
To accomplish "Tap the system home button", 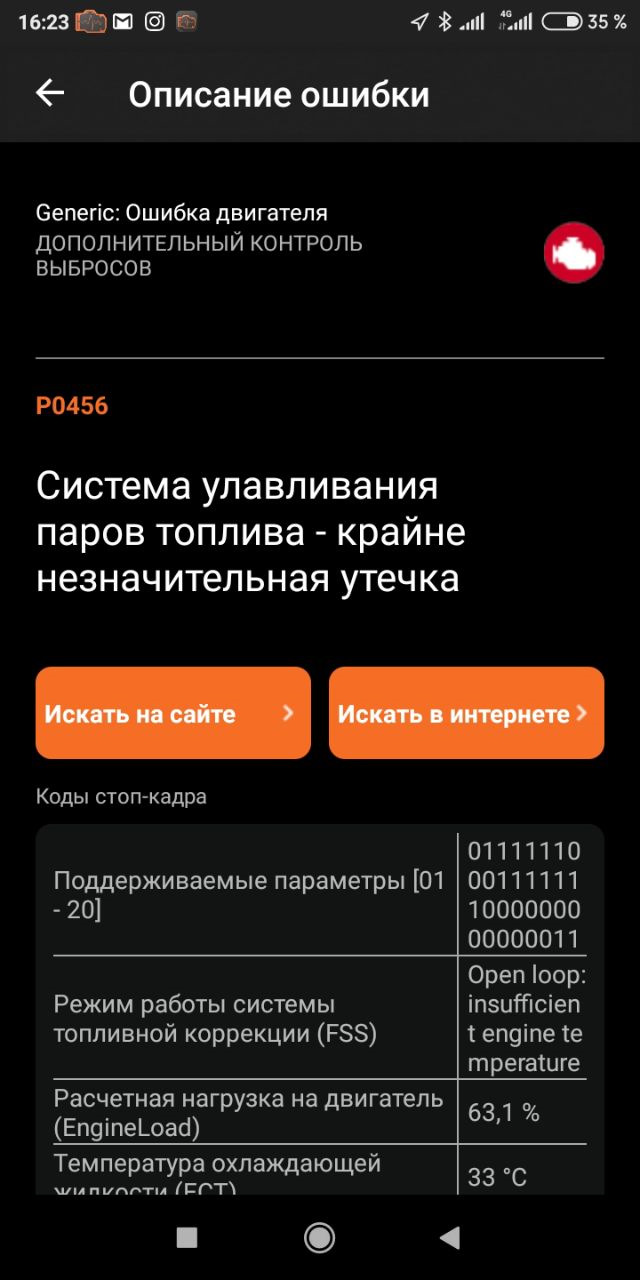I will [x=319, y=1238].
